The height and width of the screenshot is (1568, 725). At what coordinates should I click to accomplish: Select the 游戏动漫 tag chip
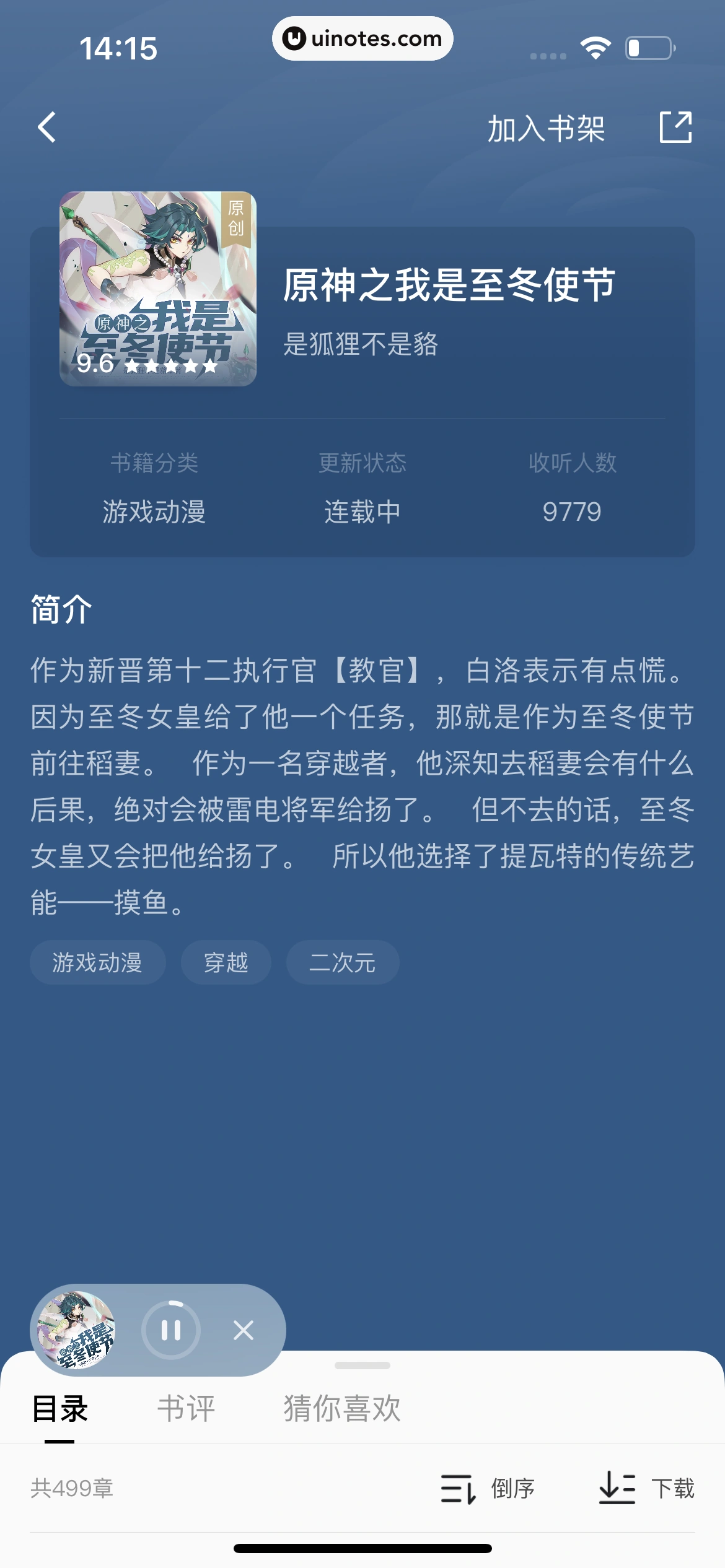coord(98,962)
